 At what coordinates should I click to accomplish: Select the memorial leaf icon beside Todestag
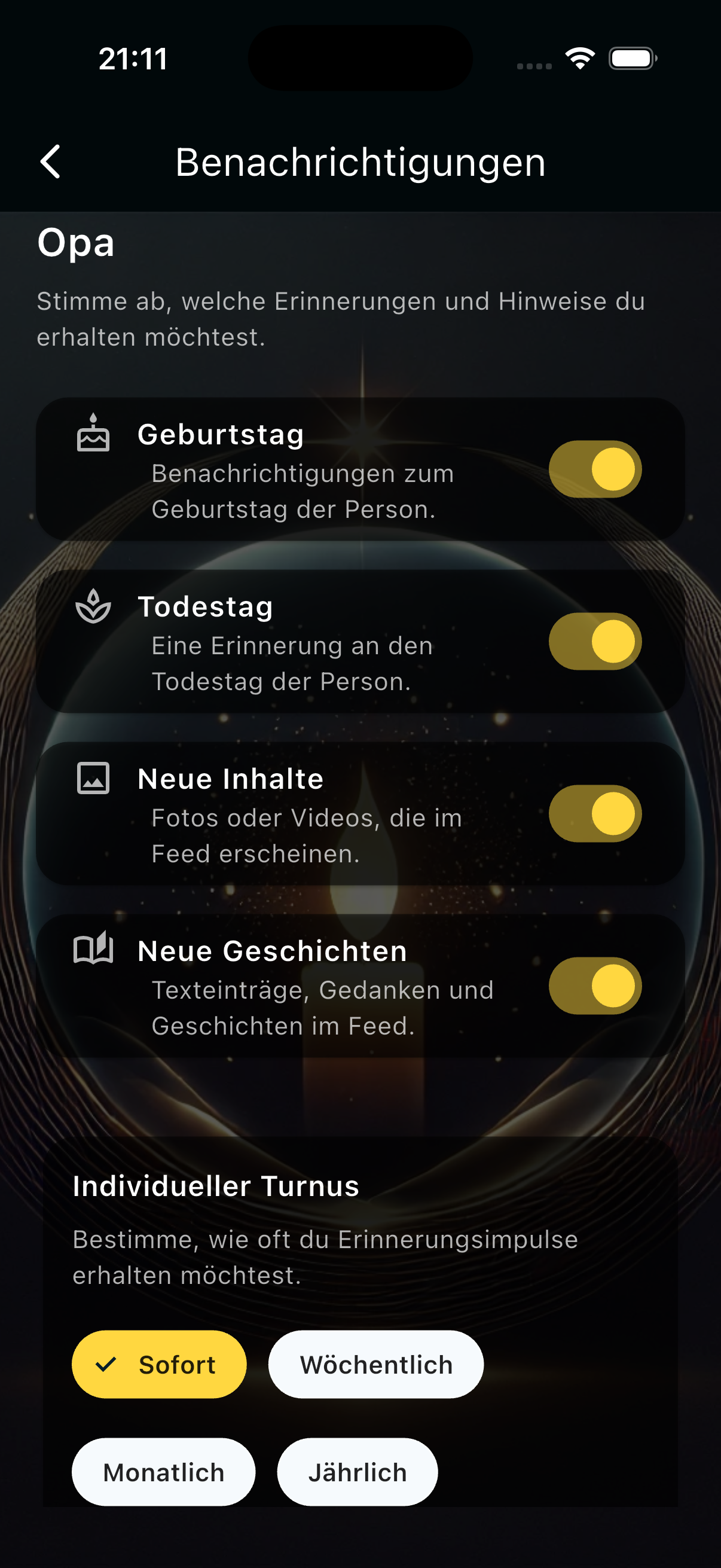tap(93, 607)
